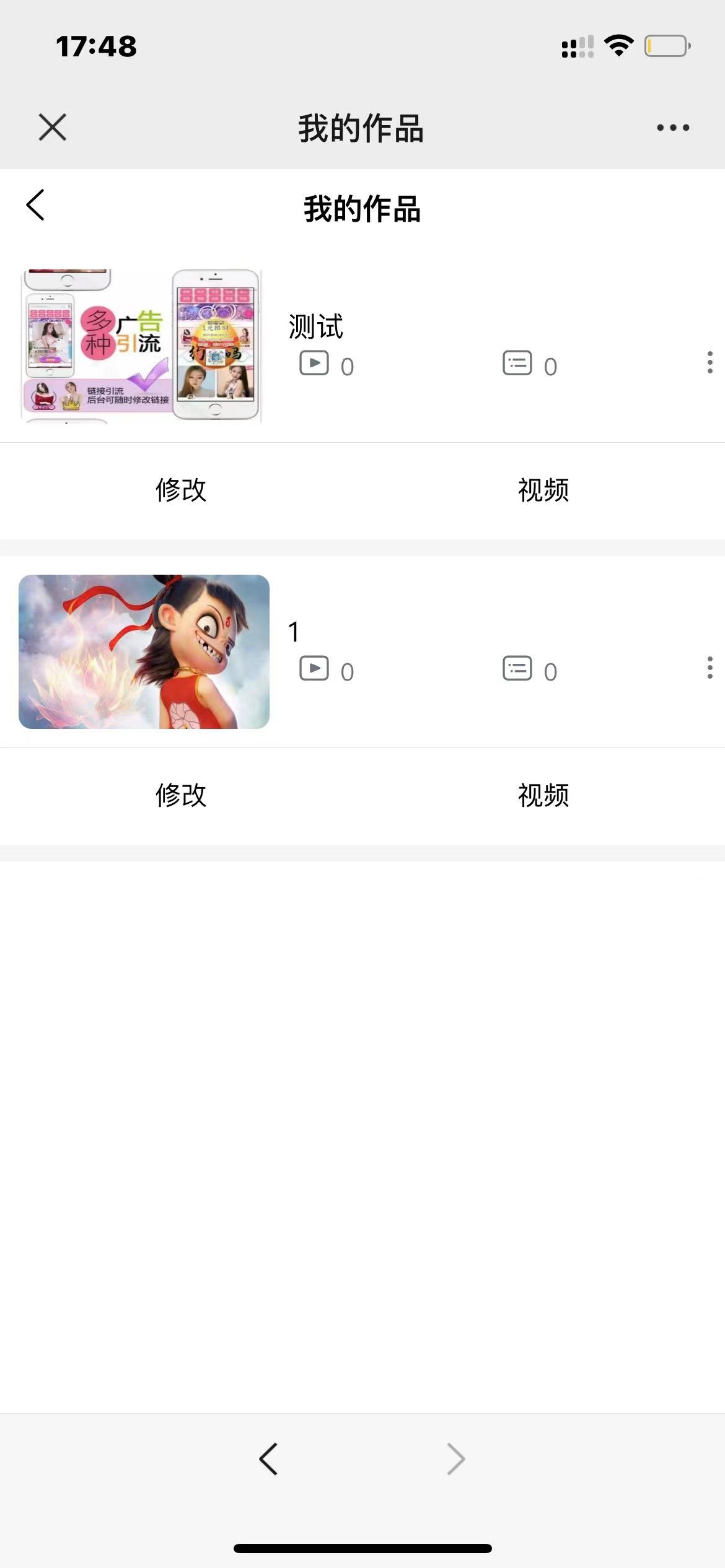The image size is (725, 1568).
Task: Open the top-right three-dot menu
Action: coord(673,128)
